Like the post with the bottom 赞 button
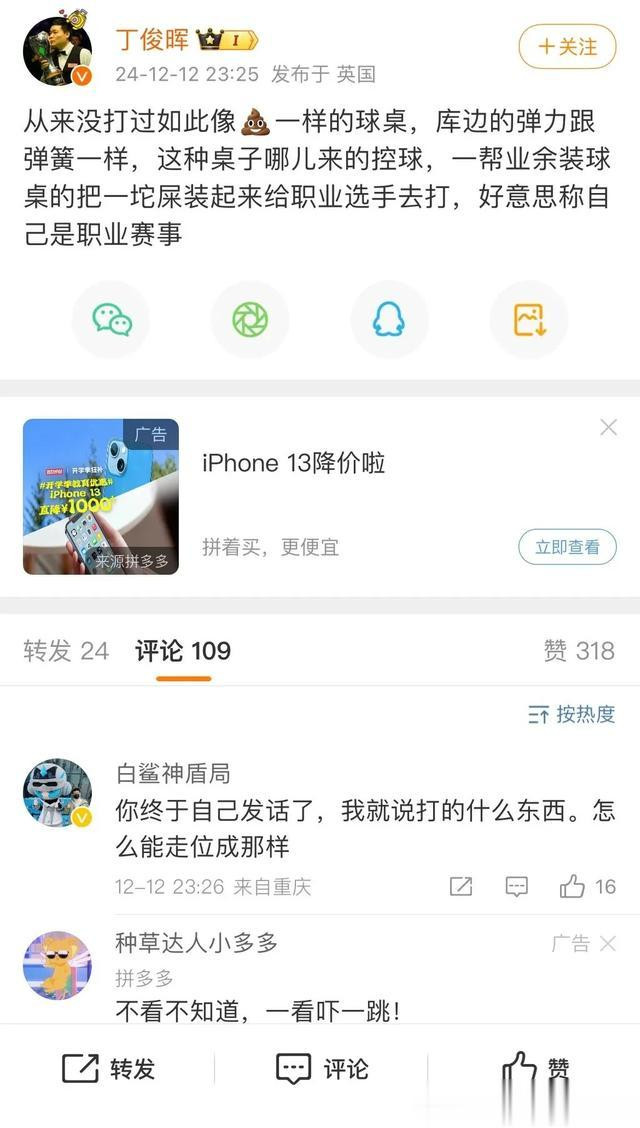 coord(536,1068)
